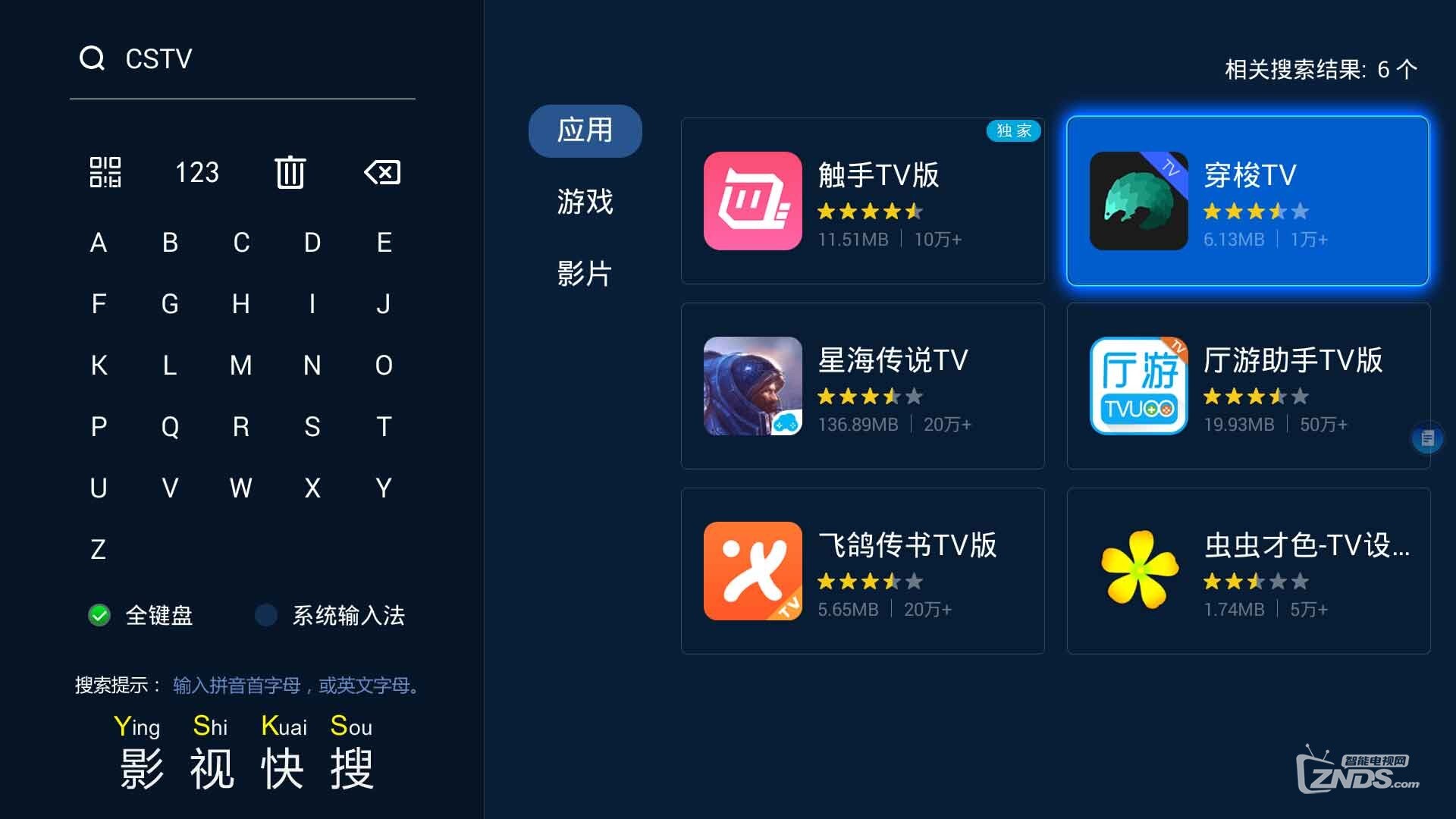Image resolution: width=1456 pixels, height=819 pixels.
Task: Open 触手TV版 app card
Action: point(862,201)
